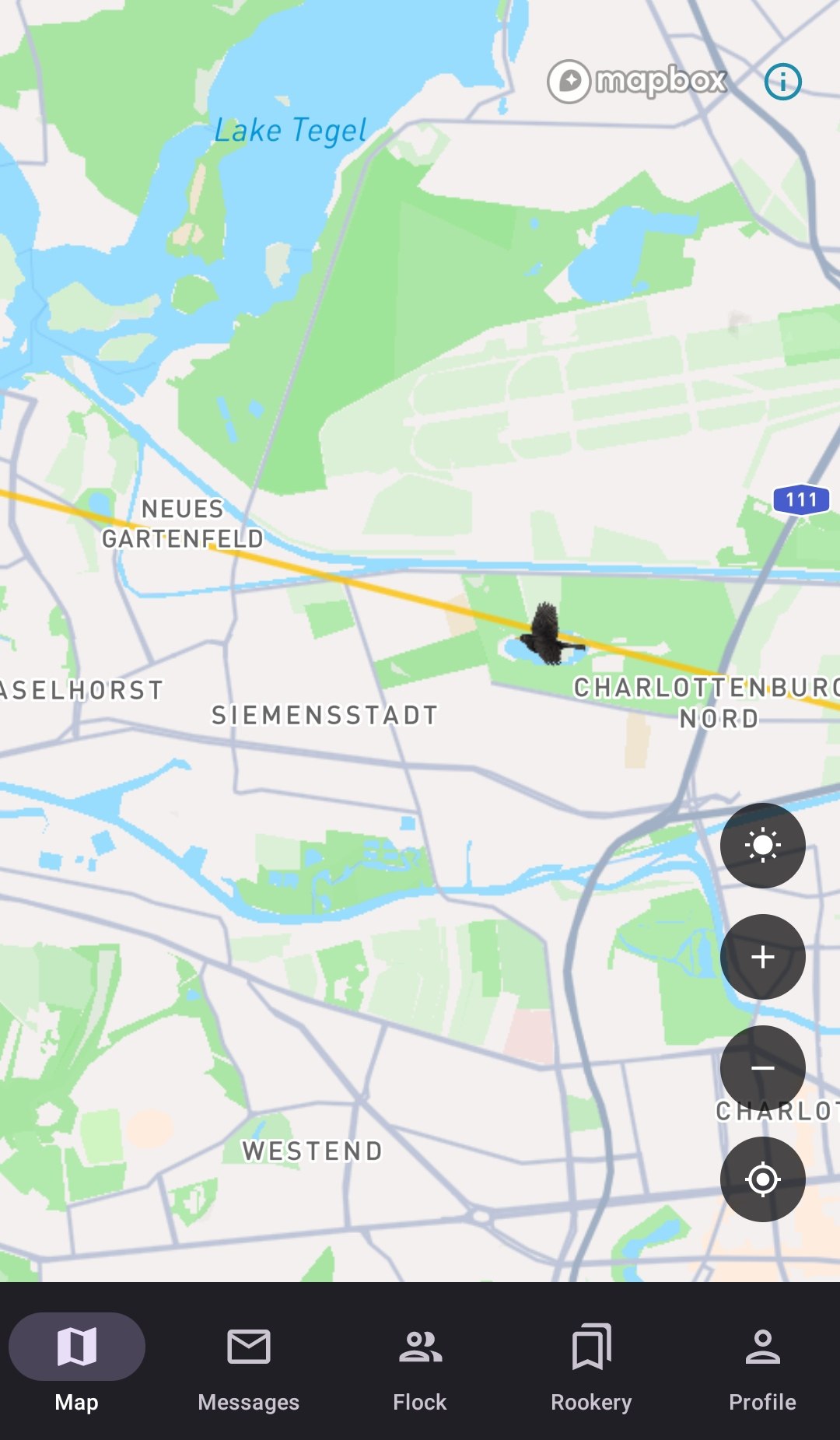Viewport: 840px width, 1440px height.
Task: Open the Profile tab
Action: 762,1362
